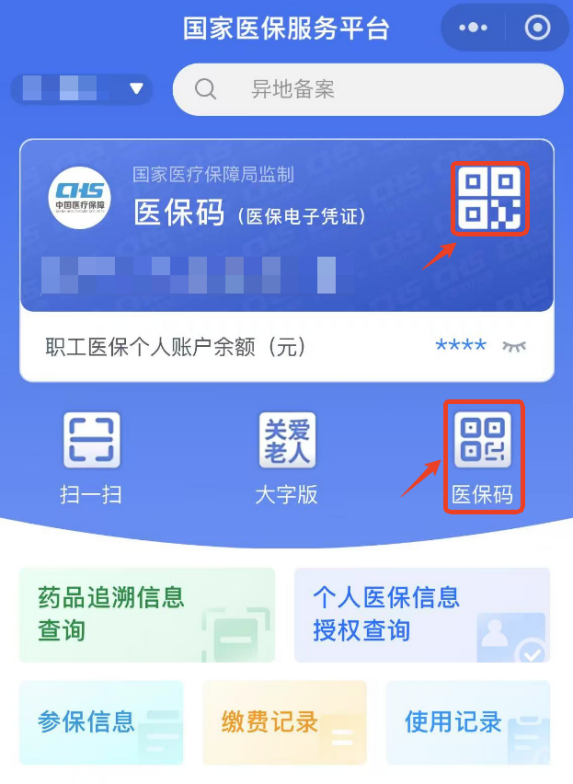The image size is (573, 784).
Task: Launch 扫一扫 scanner
Action: pyautogui.click(x=92, y=458)
